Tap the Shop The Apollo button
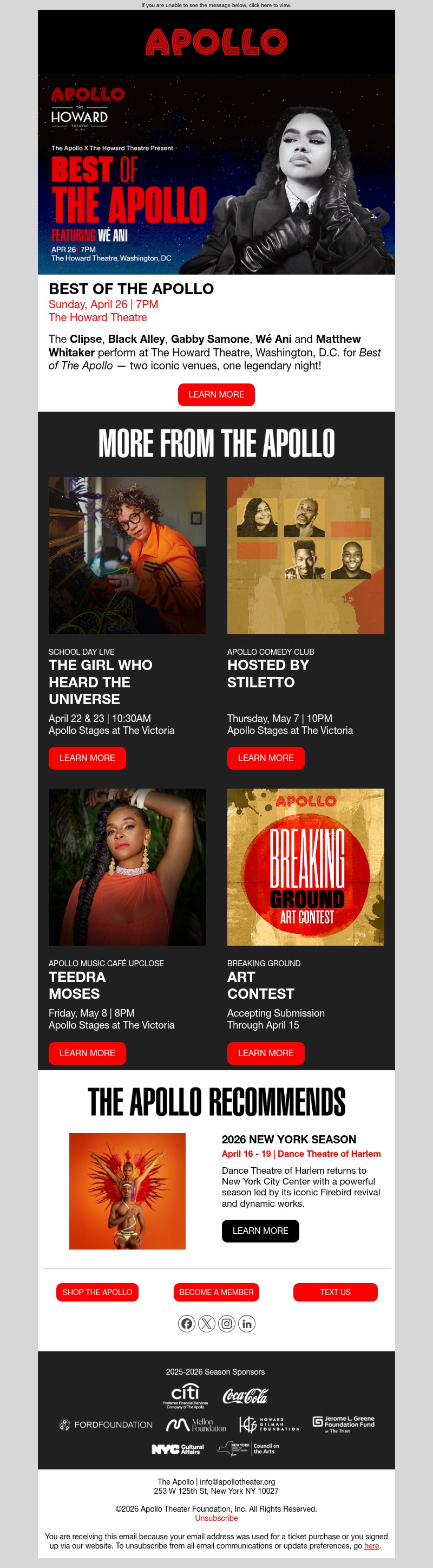The height and width of the screenshot is (1568, 433). point(97,1292)
